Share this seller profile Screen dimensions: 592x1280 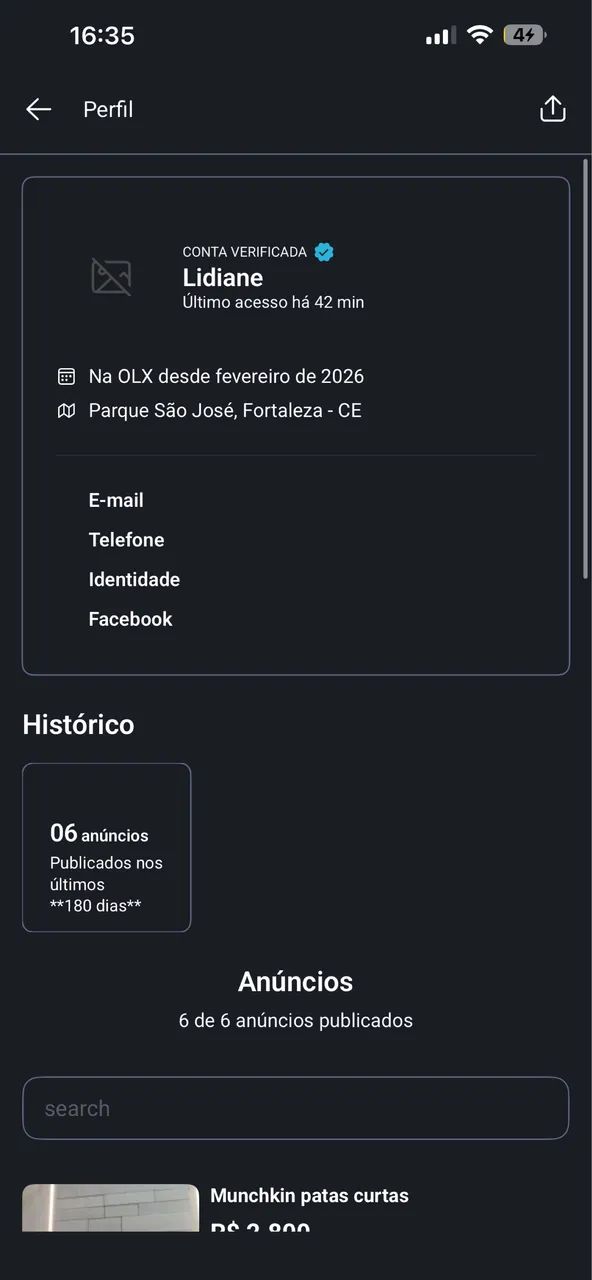[552, 109]
